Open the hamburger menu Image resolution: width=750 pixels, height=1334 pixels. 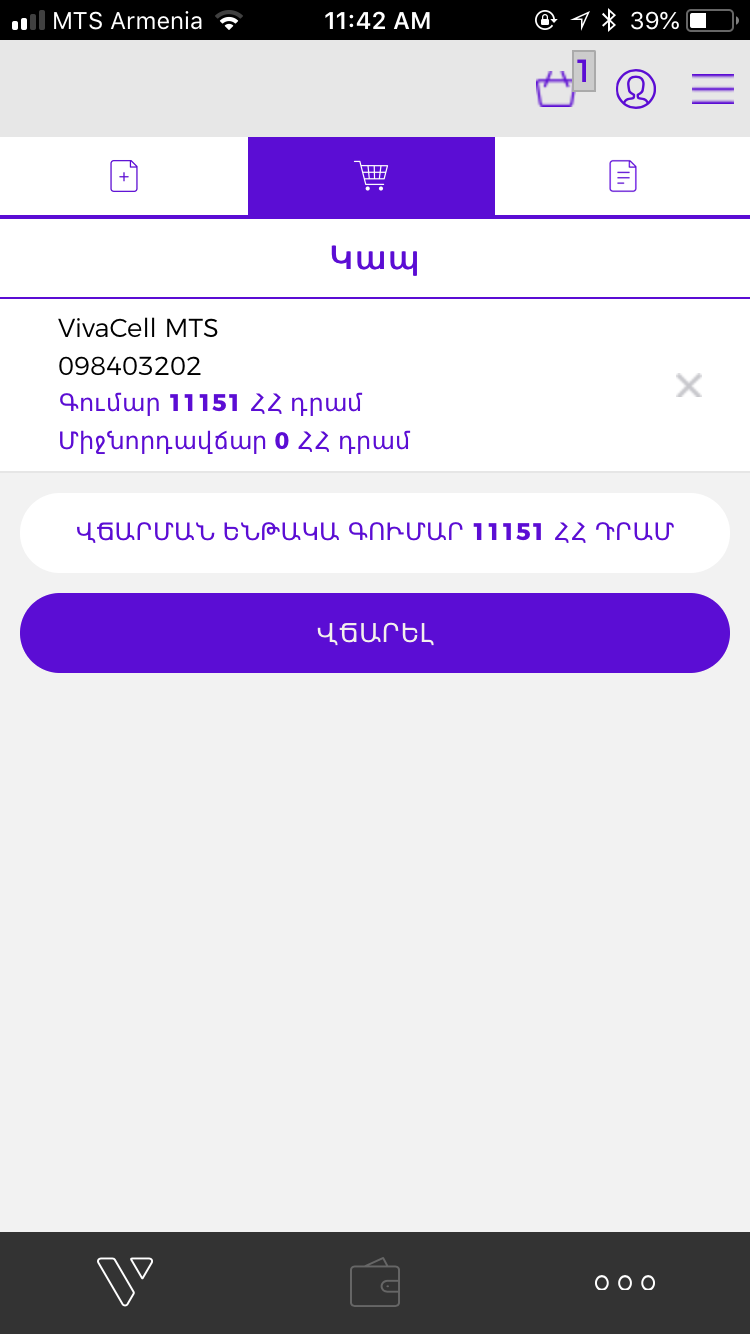[713, 89]
